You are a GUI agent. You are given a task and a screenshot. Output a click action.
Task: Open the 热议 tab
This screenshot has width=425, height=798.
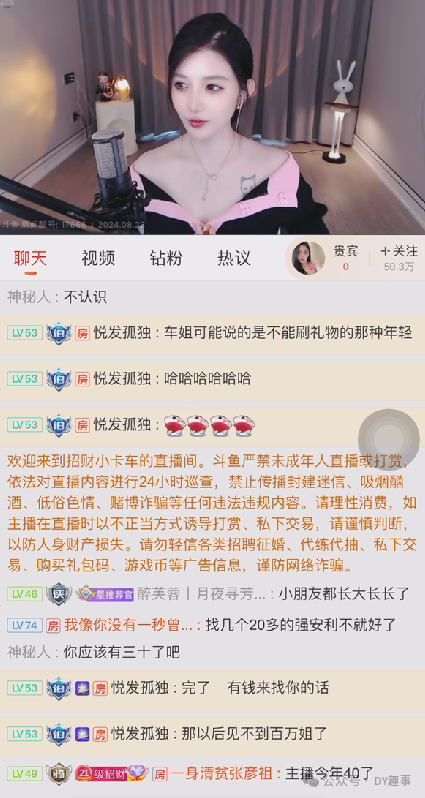pos(234,258)
